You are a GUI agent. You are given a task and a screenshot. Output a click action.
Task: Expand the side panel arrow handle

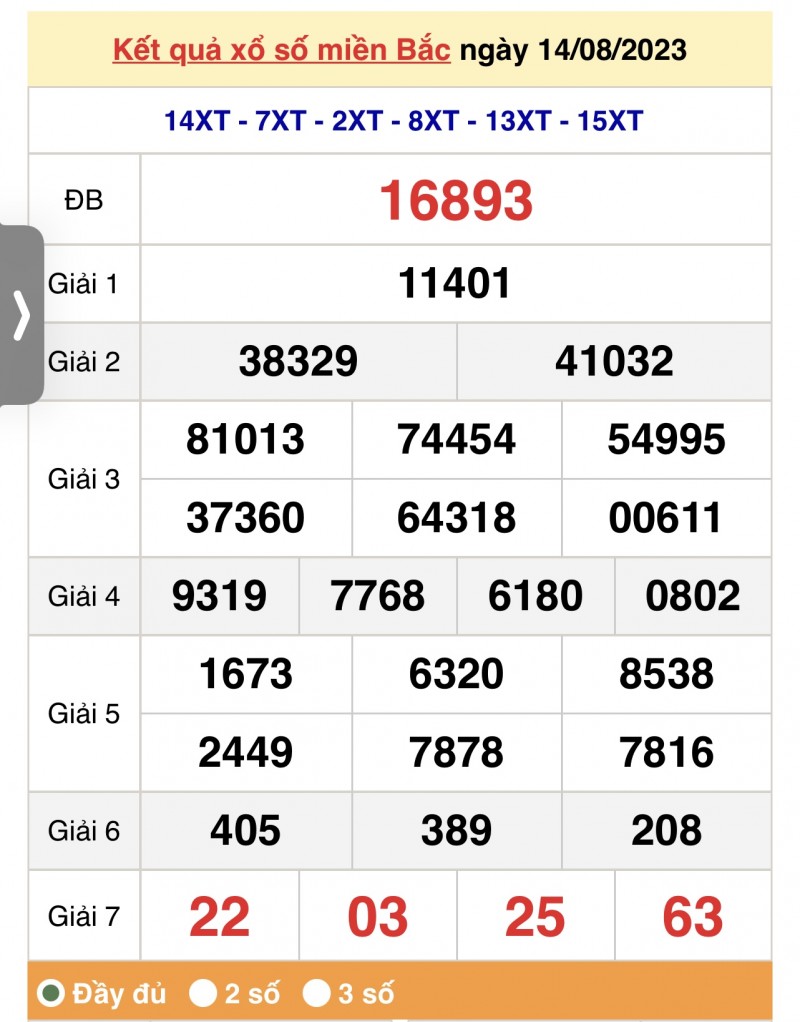click(x=21, y=315)
